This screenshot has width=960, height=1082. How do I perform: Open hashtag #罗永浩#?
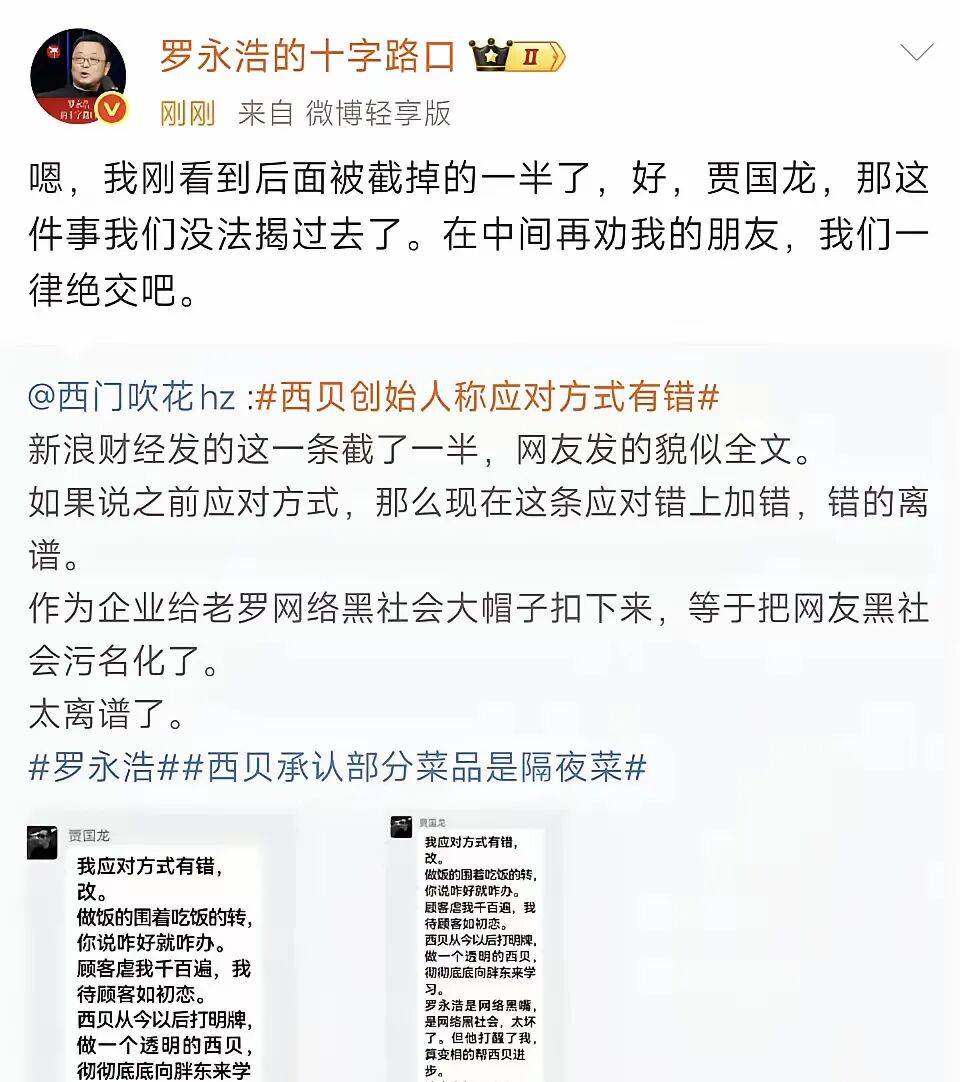104,767
